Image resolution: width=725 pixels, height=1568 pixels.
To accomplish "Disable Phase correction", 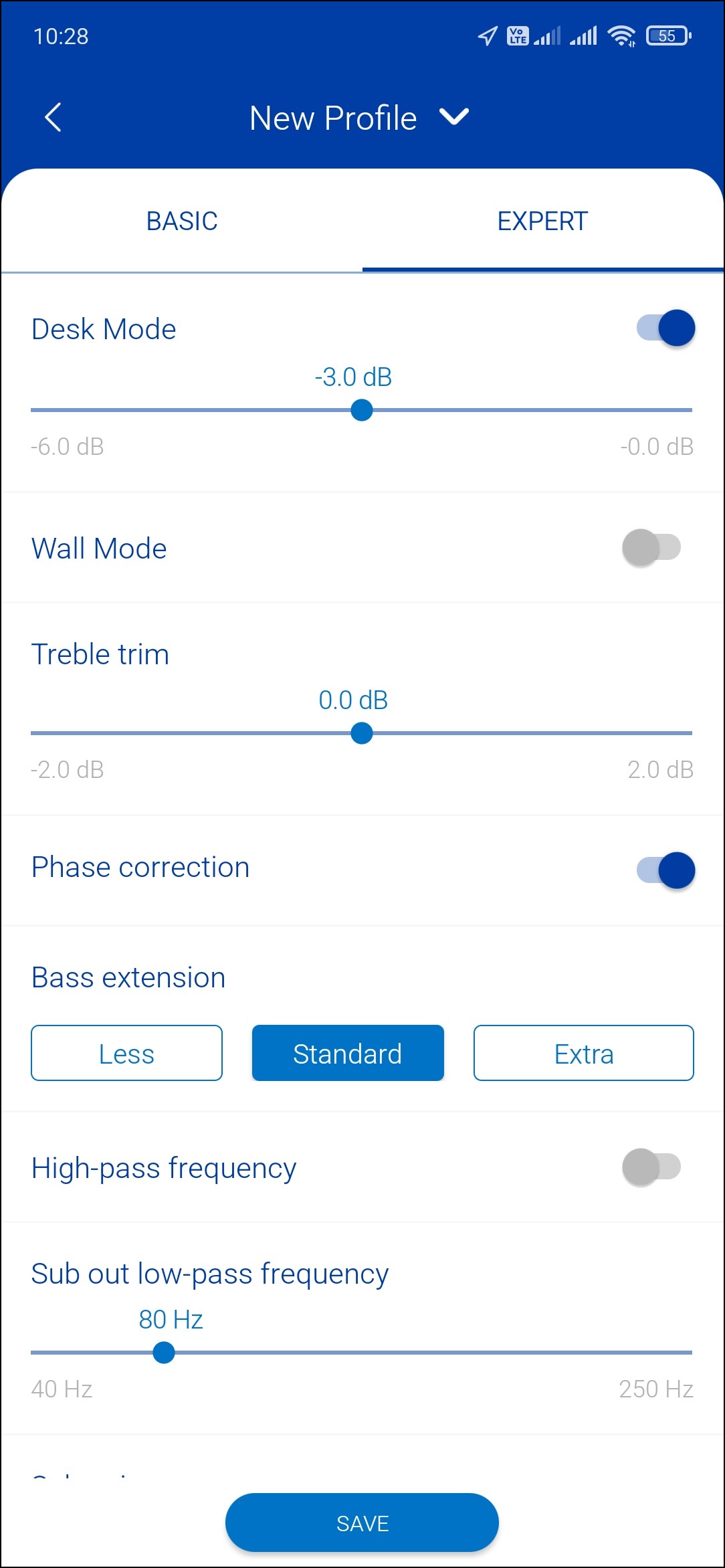I will tap(665, 870).
